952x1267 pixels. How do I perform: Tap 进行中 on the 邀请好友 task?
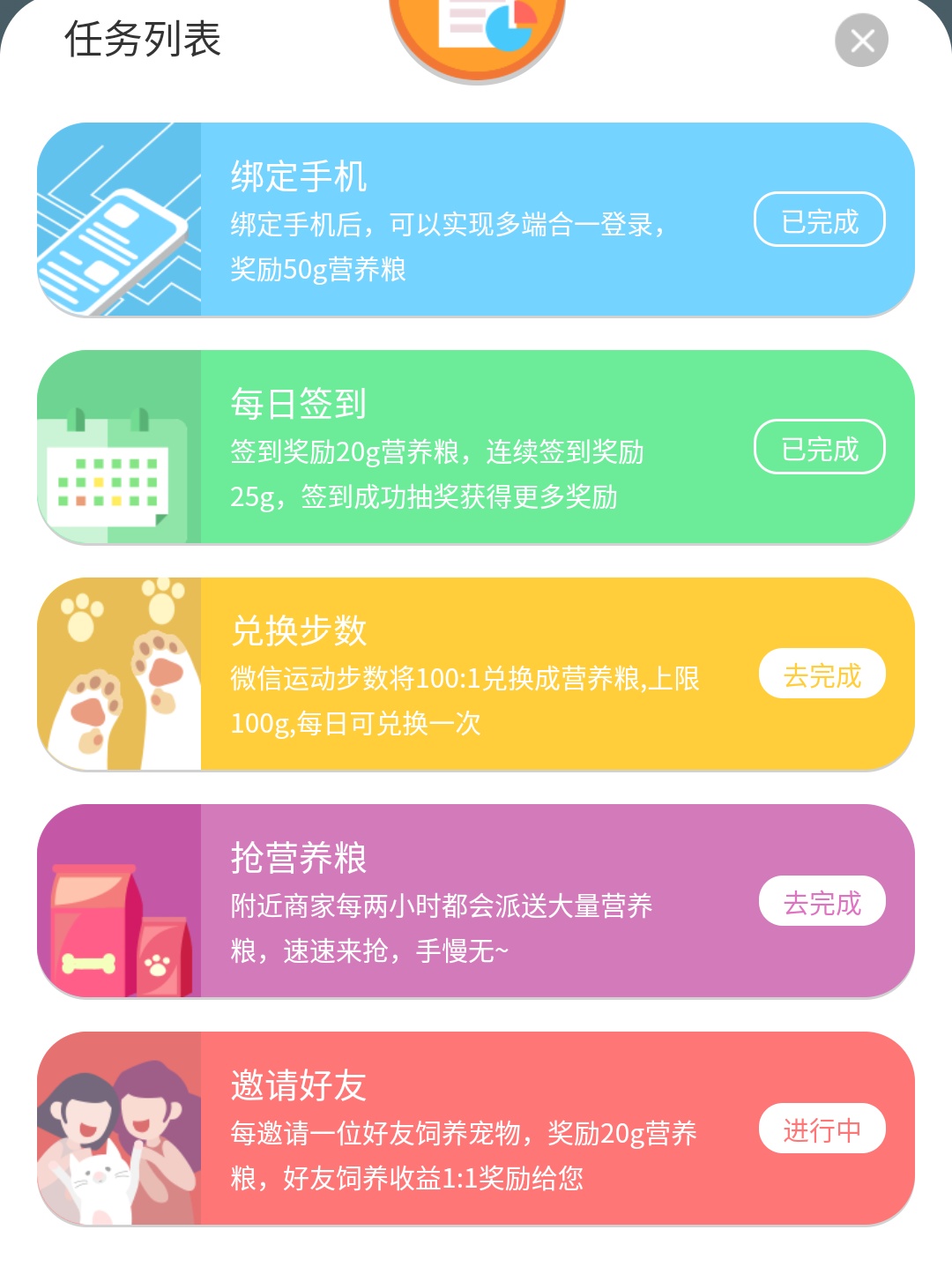(x=822, y=1129)
